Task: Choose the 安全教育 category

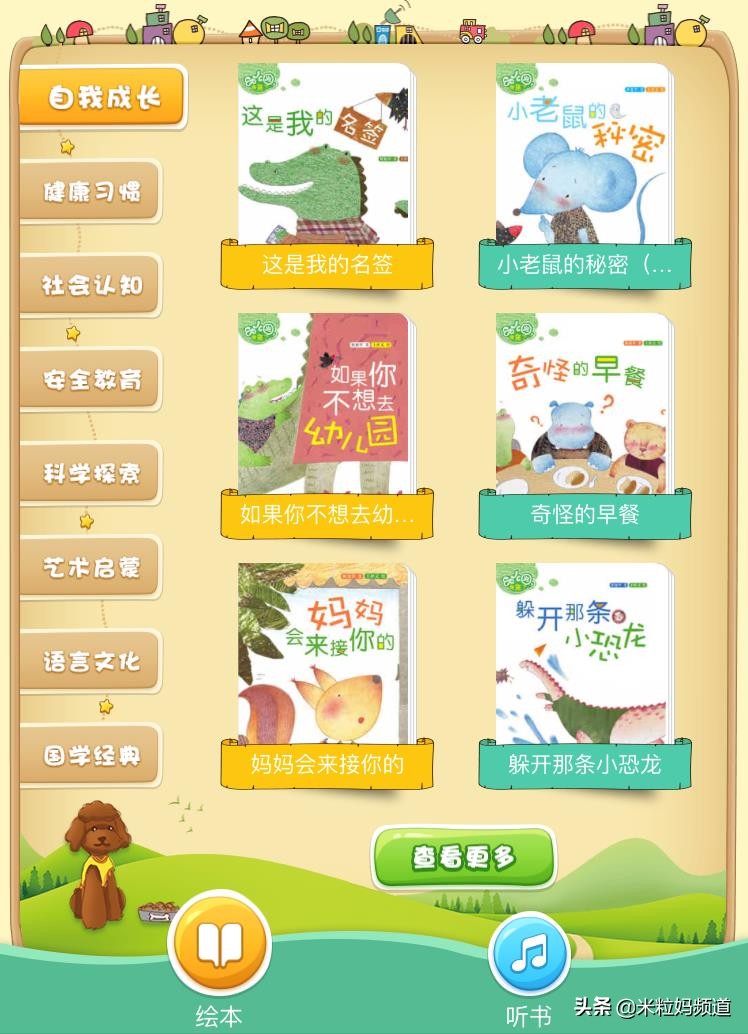Action: pyautogui.click(x=91, y=379)
